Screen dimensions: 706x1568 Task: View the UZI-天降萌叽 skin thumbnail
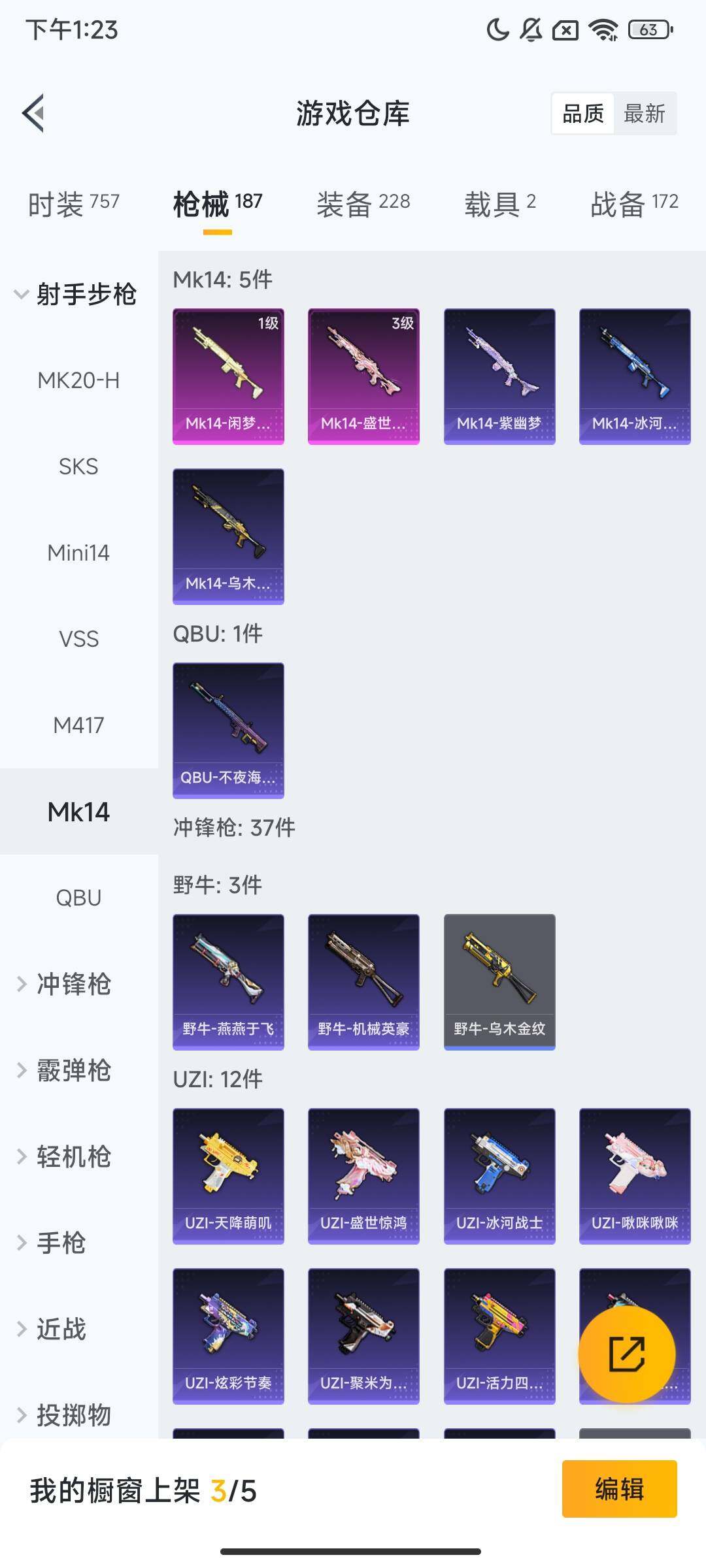coord(228,1174)
